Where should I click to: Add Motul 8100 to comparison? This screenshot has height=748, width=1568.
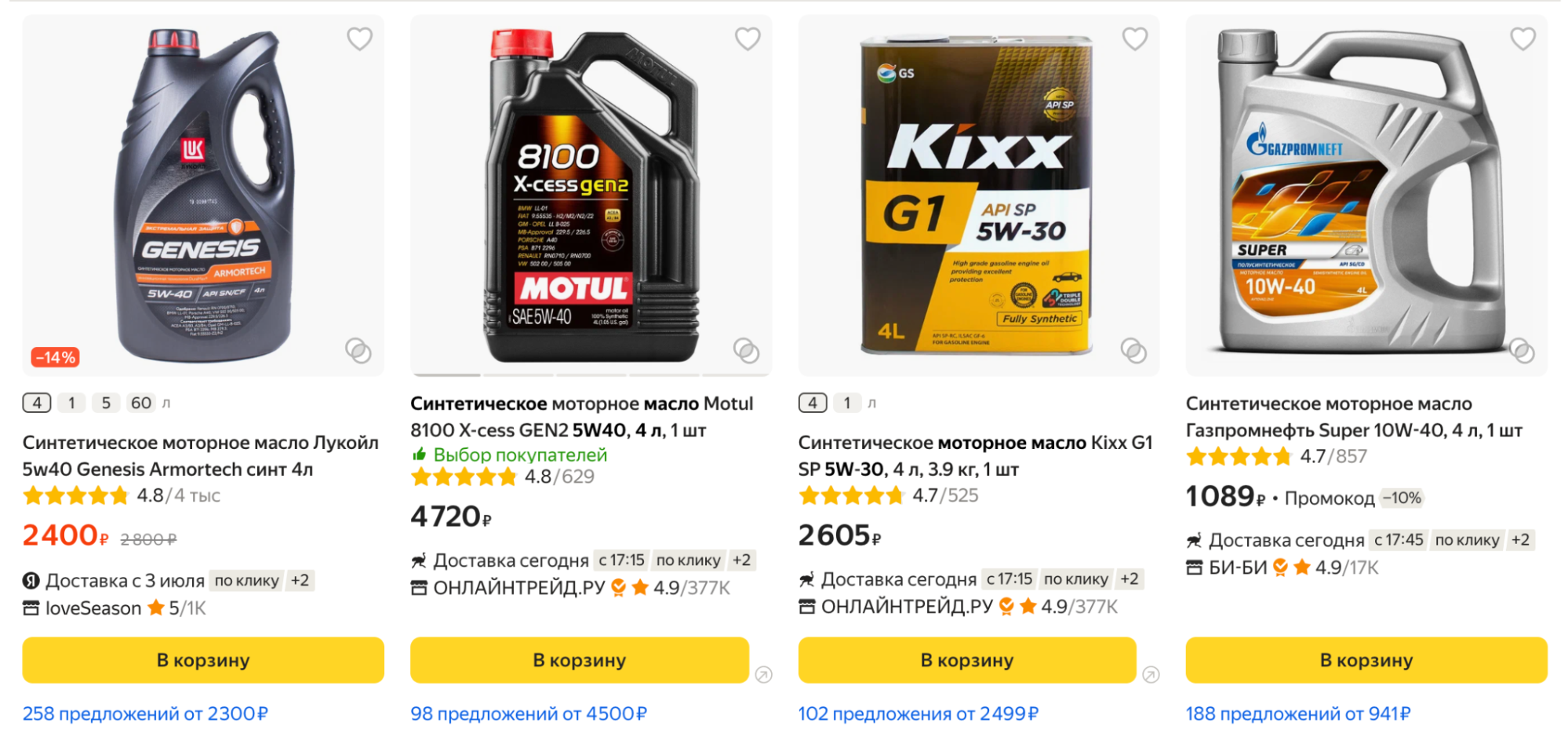746,350
